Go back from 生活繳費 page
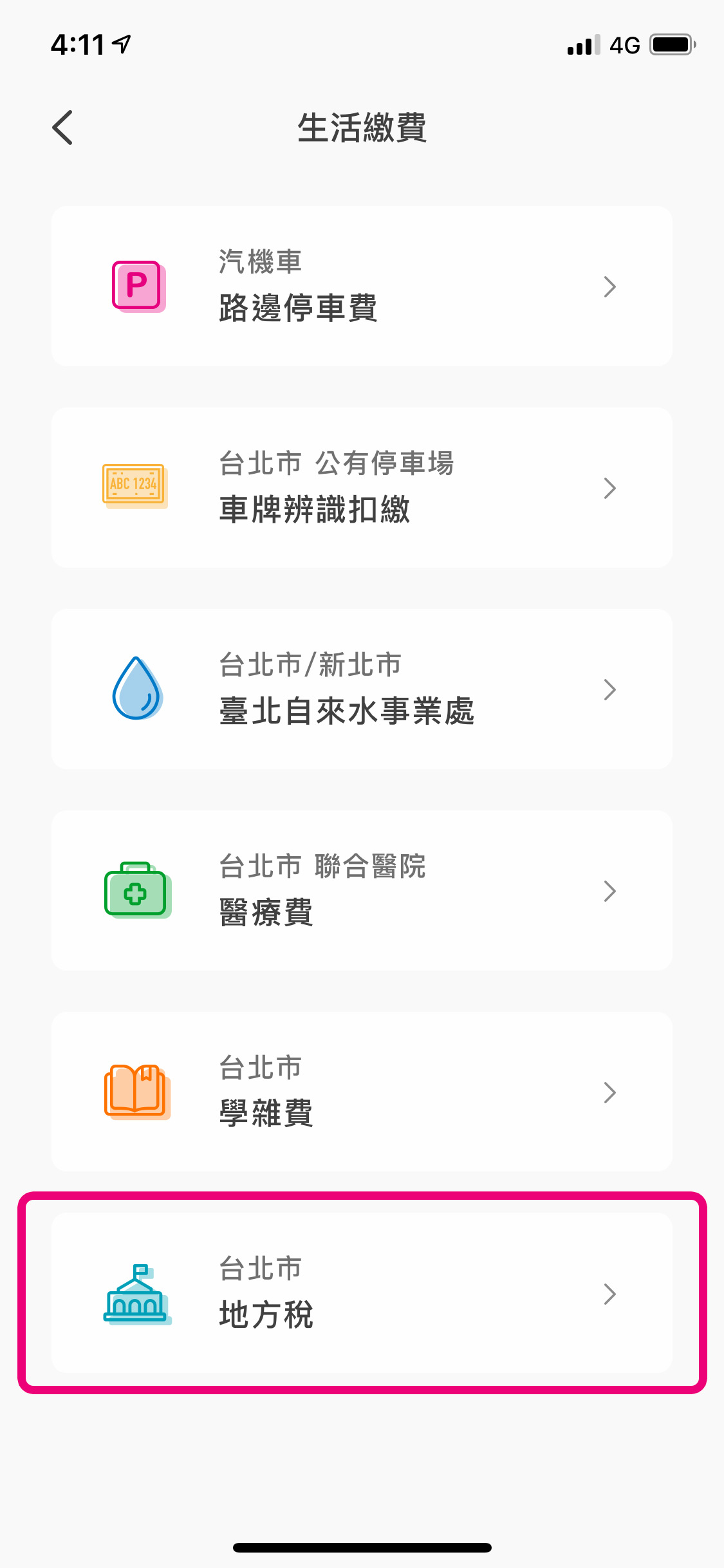Image resolution: width=724 pixels, height=1568 pixels. (63, 127)
